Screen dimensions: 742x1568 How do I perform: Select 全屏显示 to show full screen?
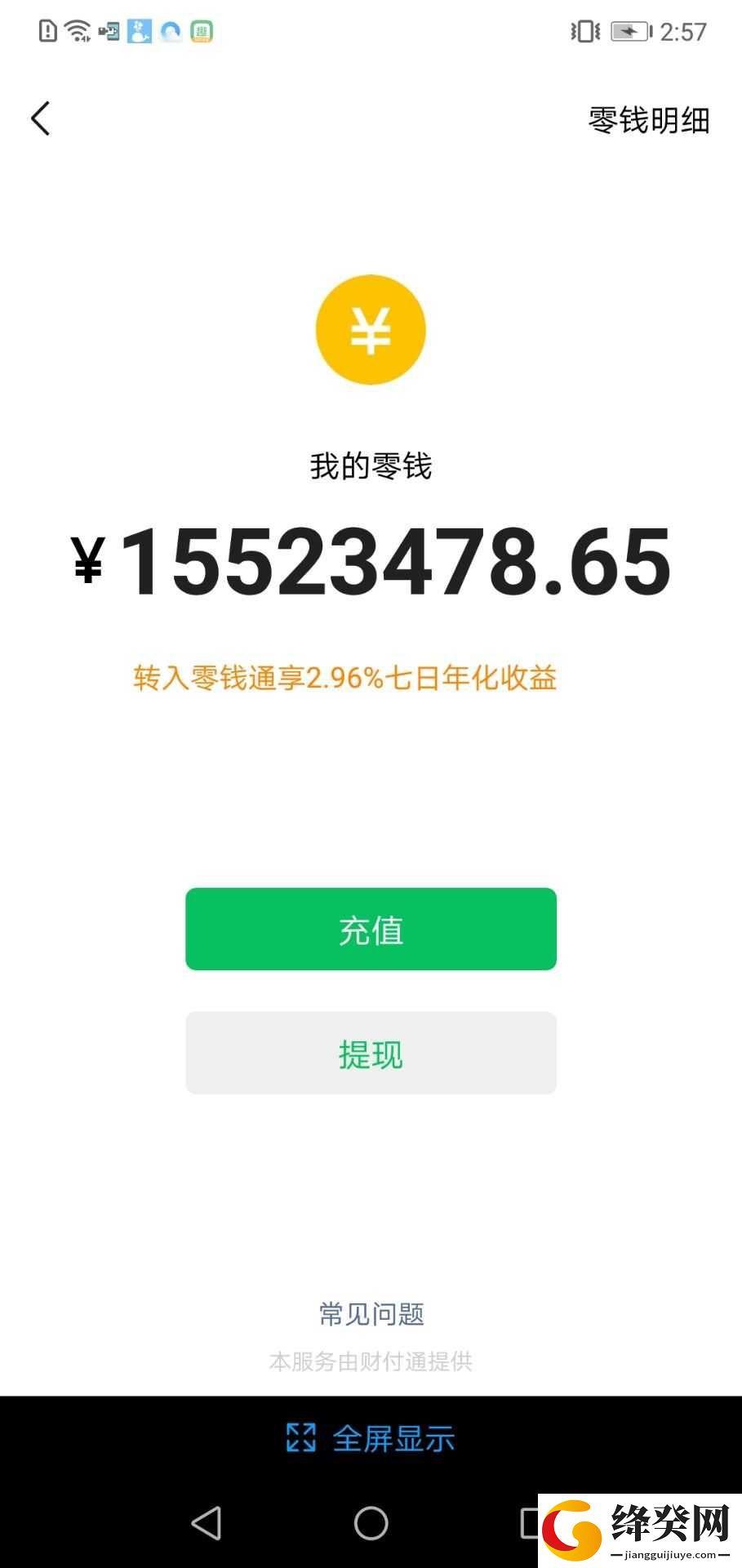(x=370, y=1438)
